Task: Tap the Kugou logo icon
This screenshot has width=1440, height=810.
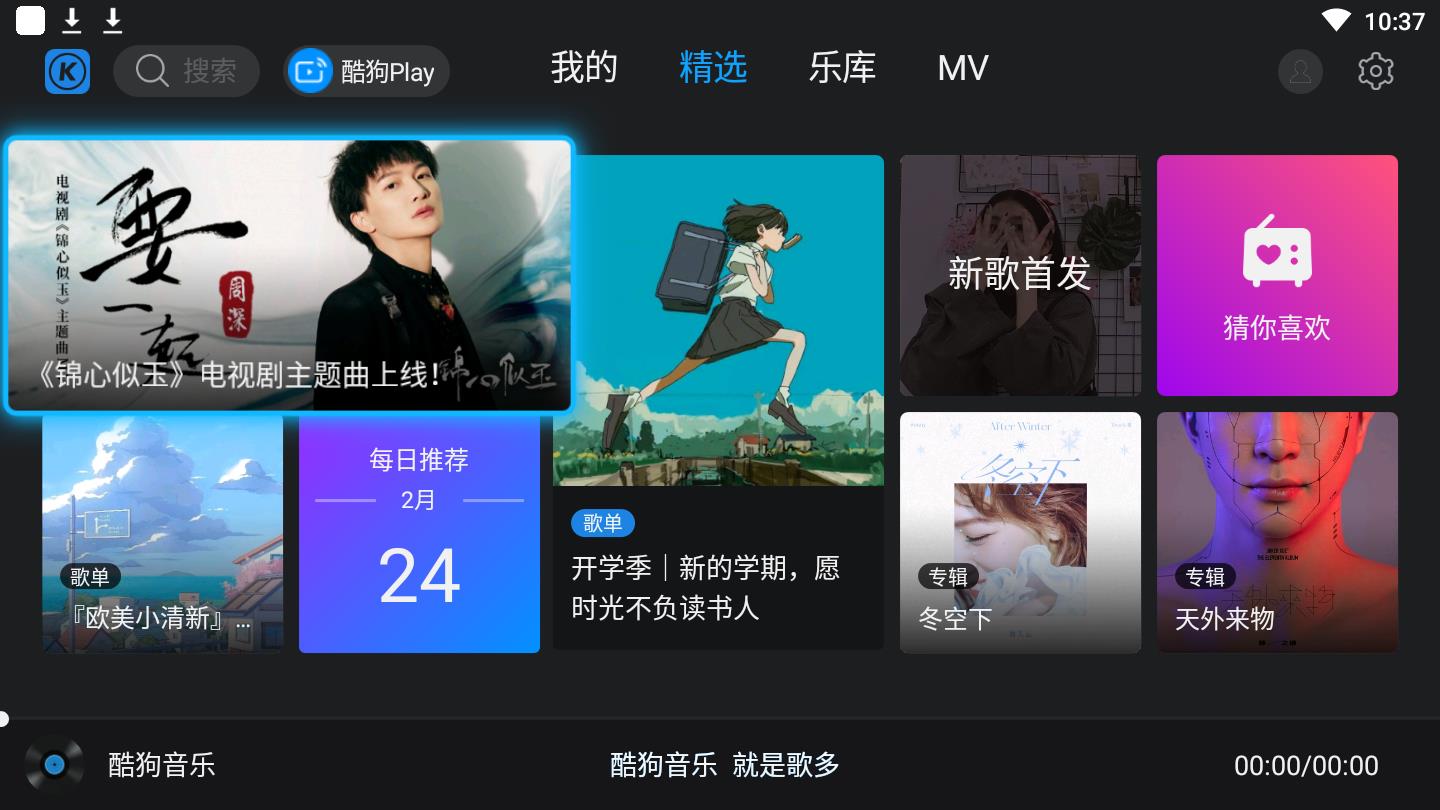Action: (x=68, y=71)
